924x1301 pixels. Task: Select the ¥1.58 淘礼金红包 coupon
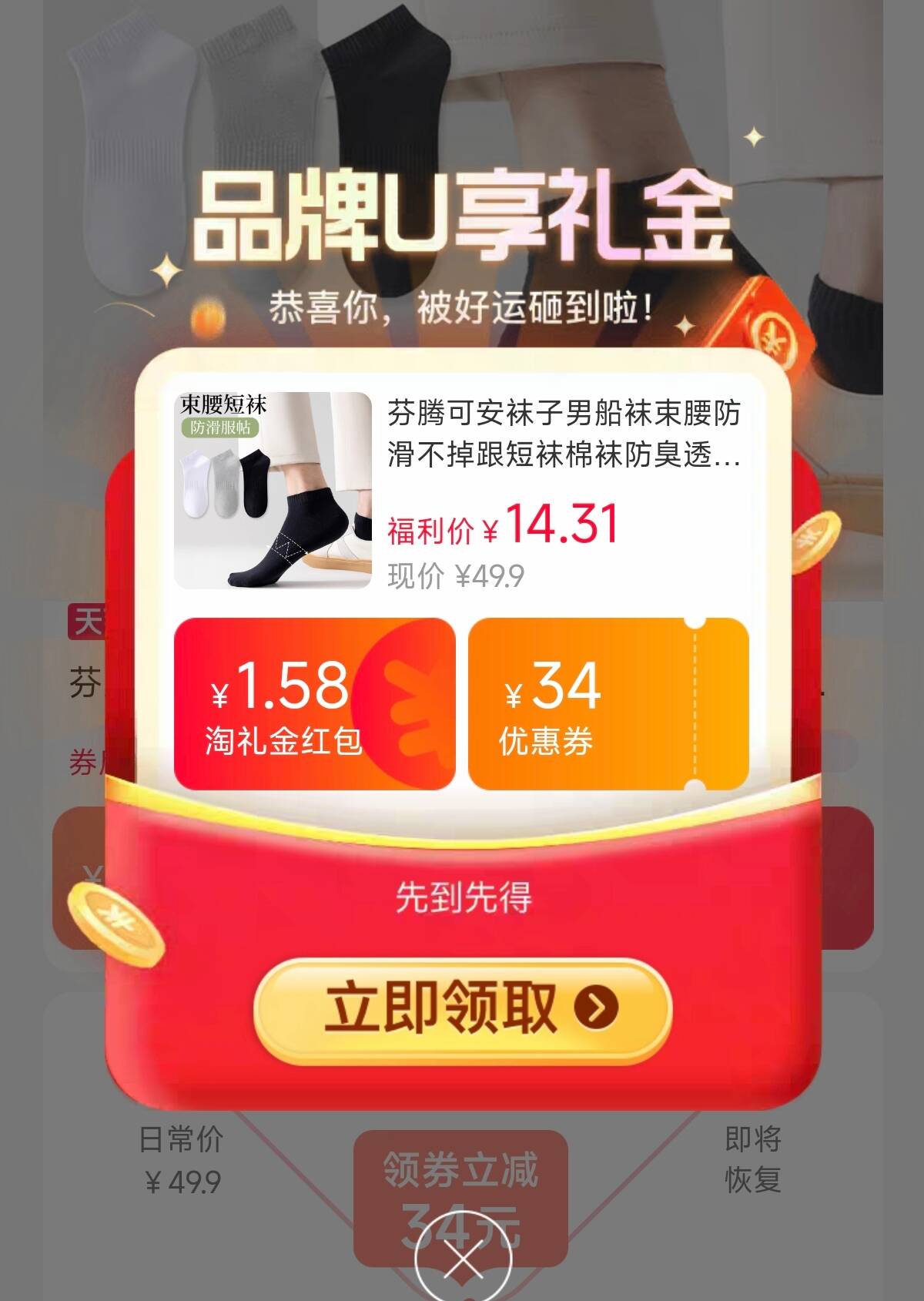click(x=314, y=704)
